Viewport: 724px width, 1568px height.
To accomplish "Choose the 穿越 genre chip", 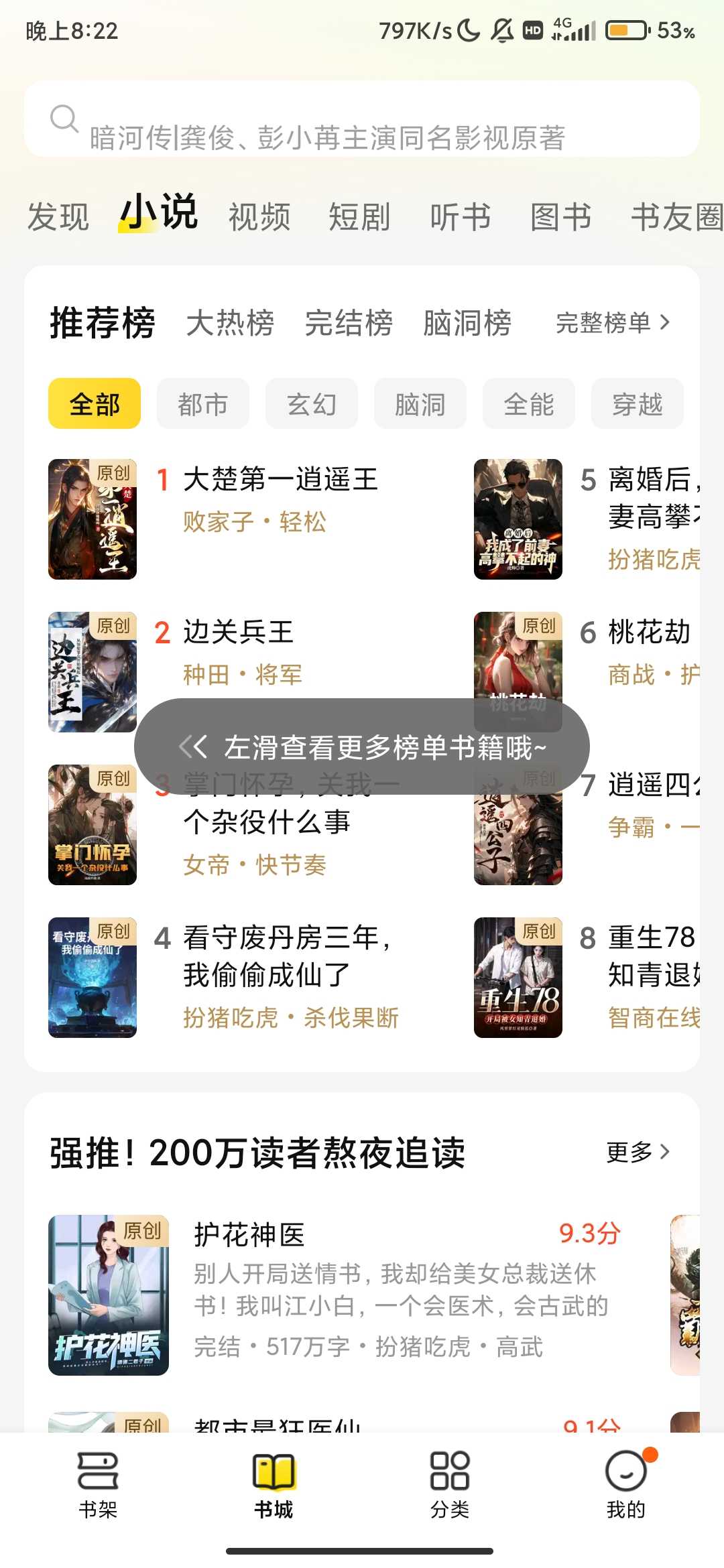I will point(637,404).
